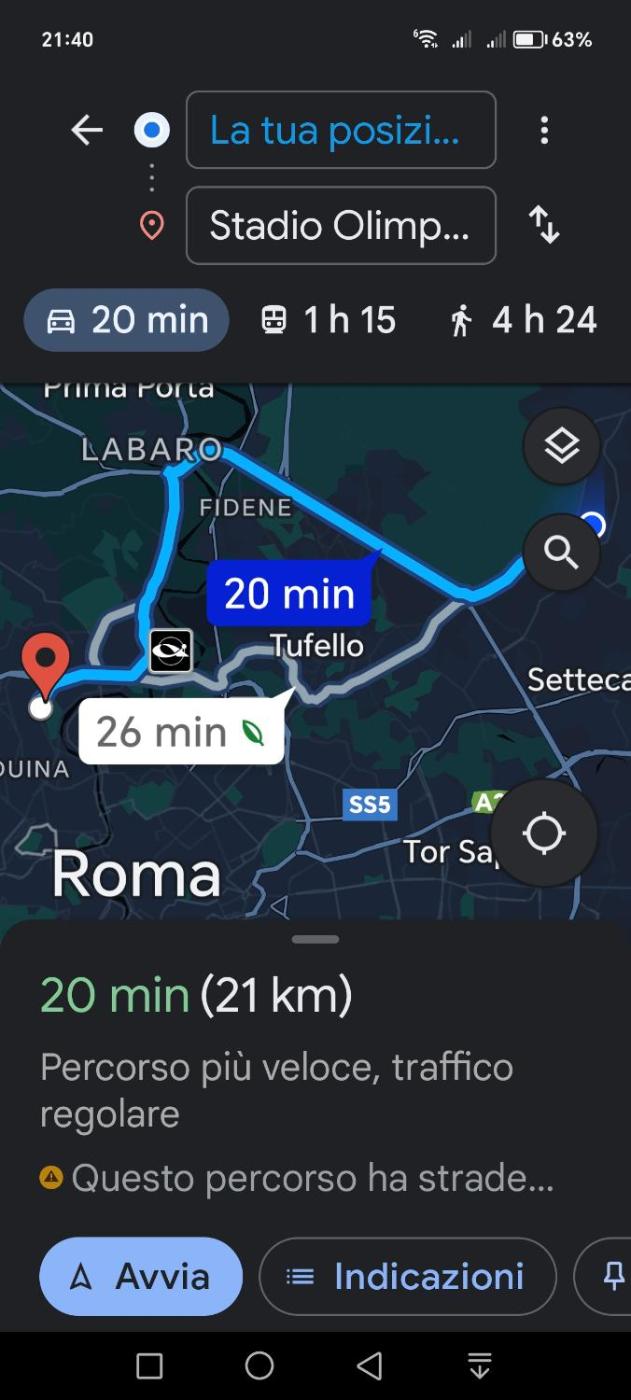This screenshot has height=1400, width=631.
Task: Recenter map on my location
Action: click(x=544, y=833)
